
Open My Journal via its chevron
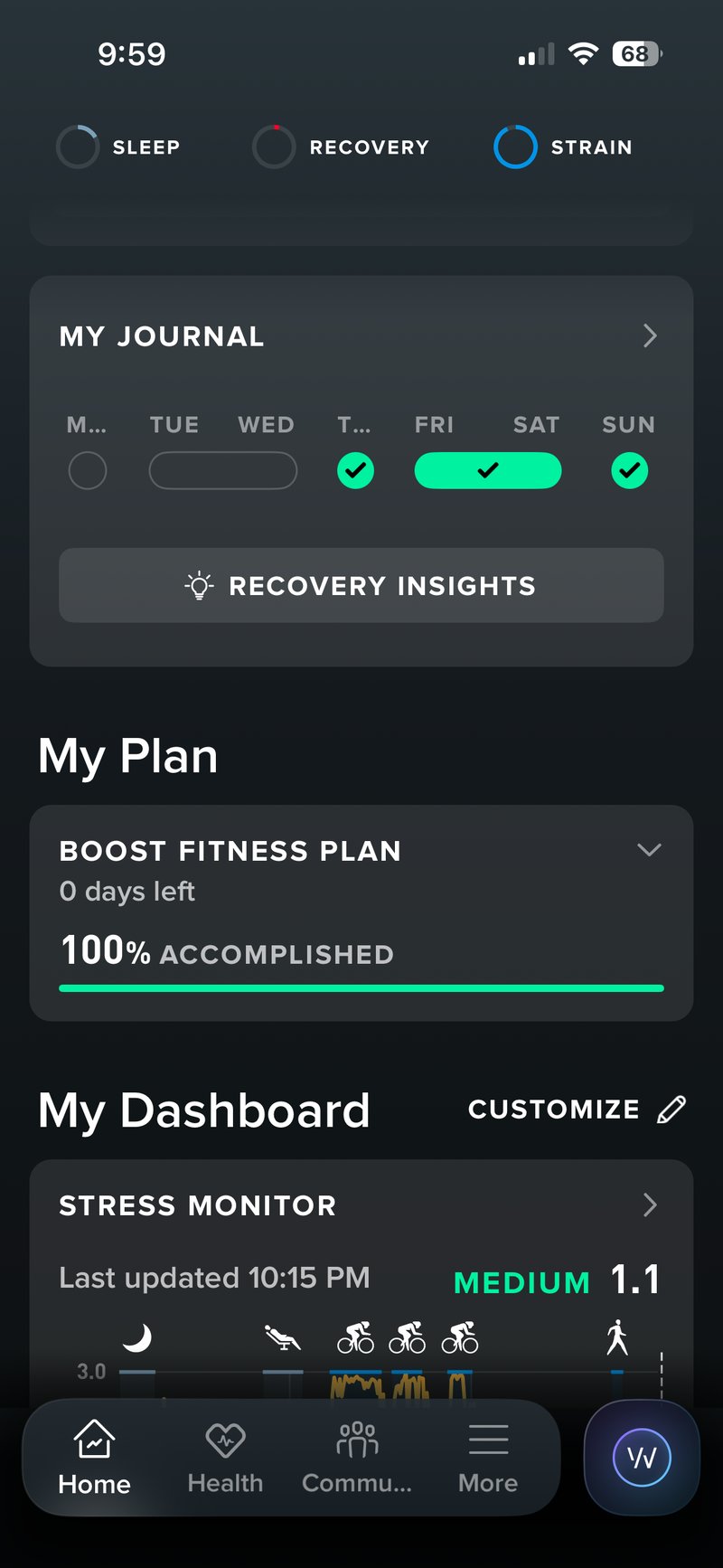pos(649,336)
